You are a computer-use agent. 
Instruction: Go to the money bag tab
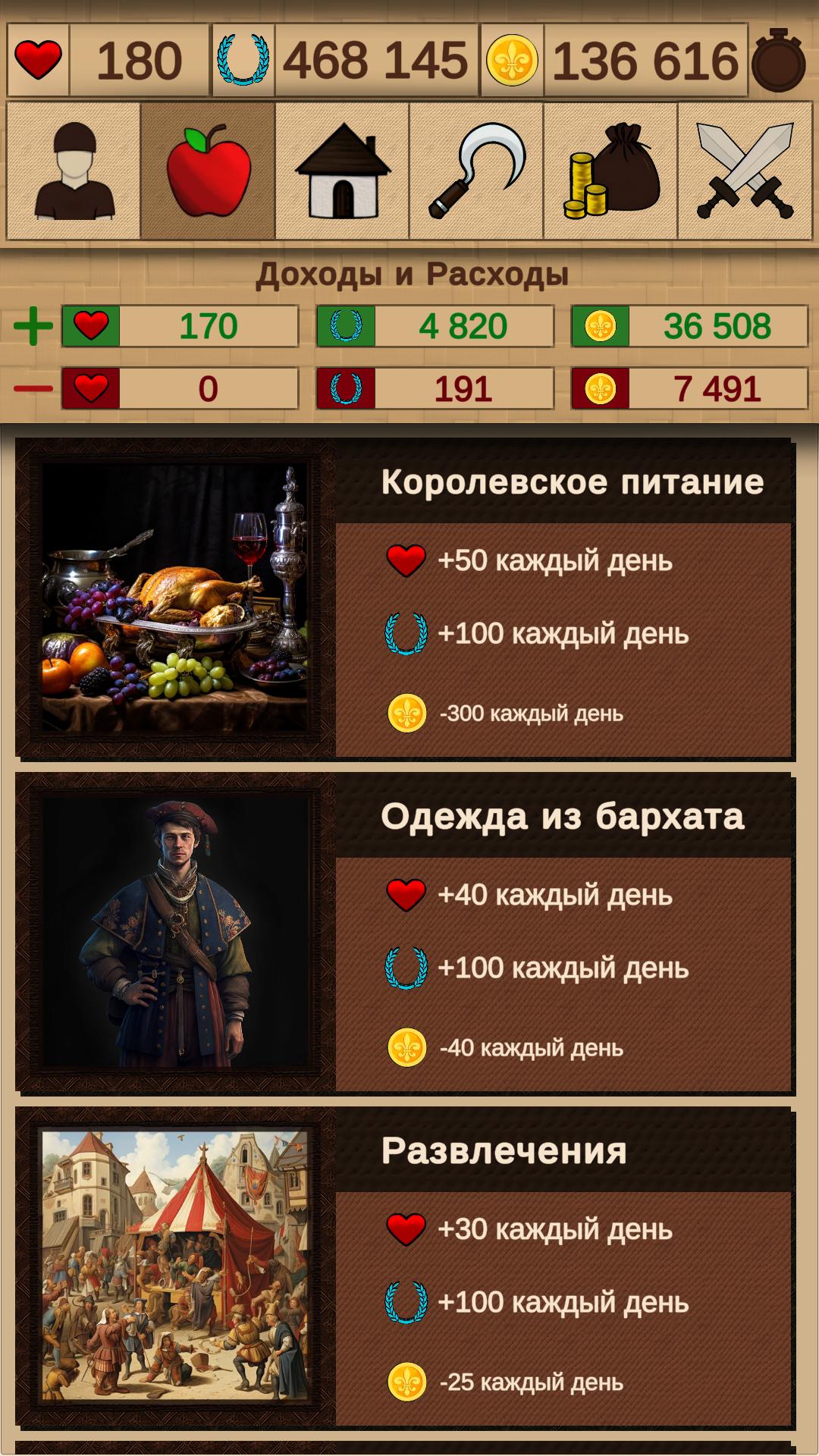point(610,171)
